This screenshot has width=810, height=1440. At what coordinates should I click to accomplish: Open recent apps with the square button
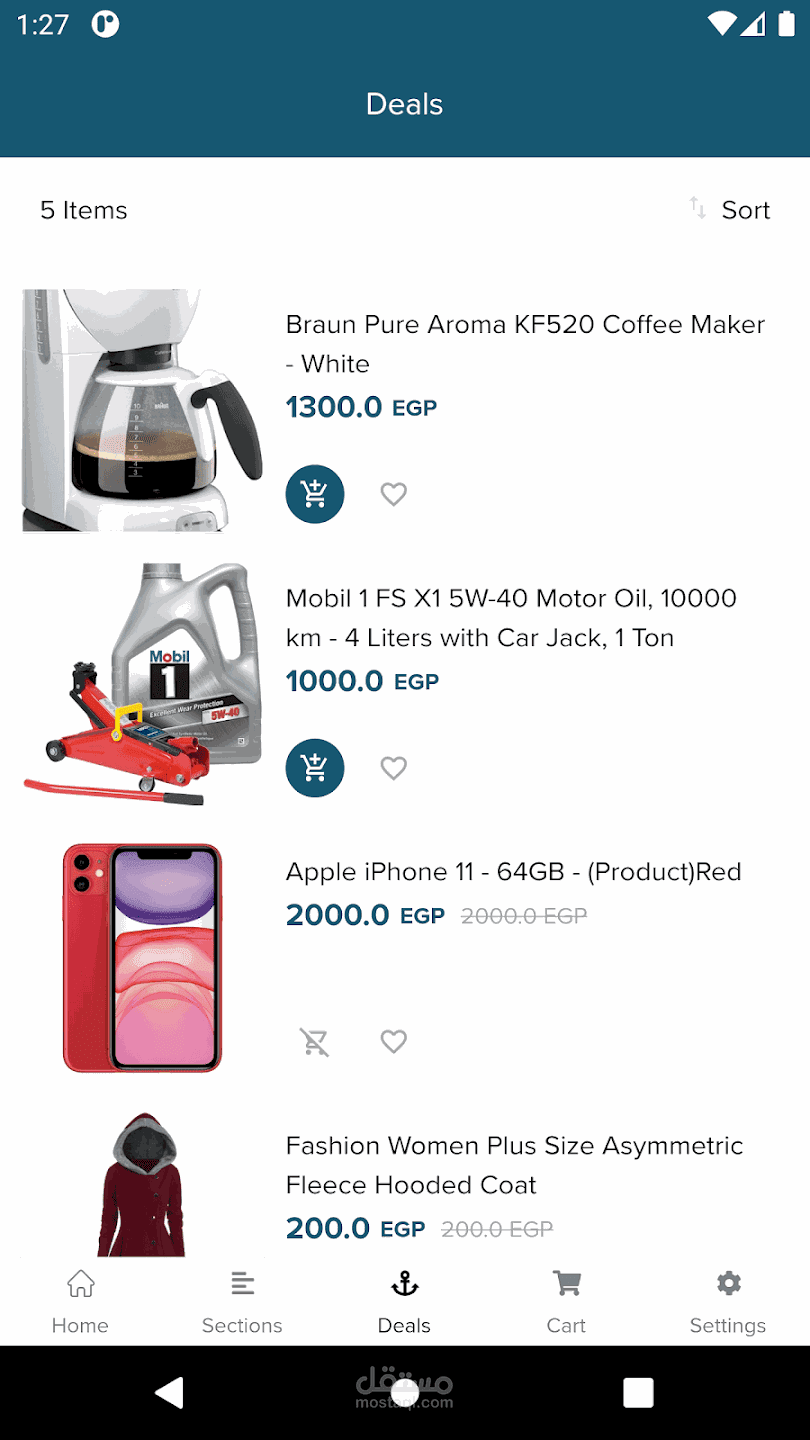pyautogui.click(x=637, y=1392)
